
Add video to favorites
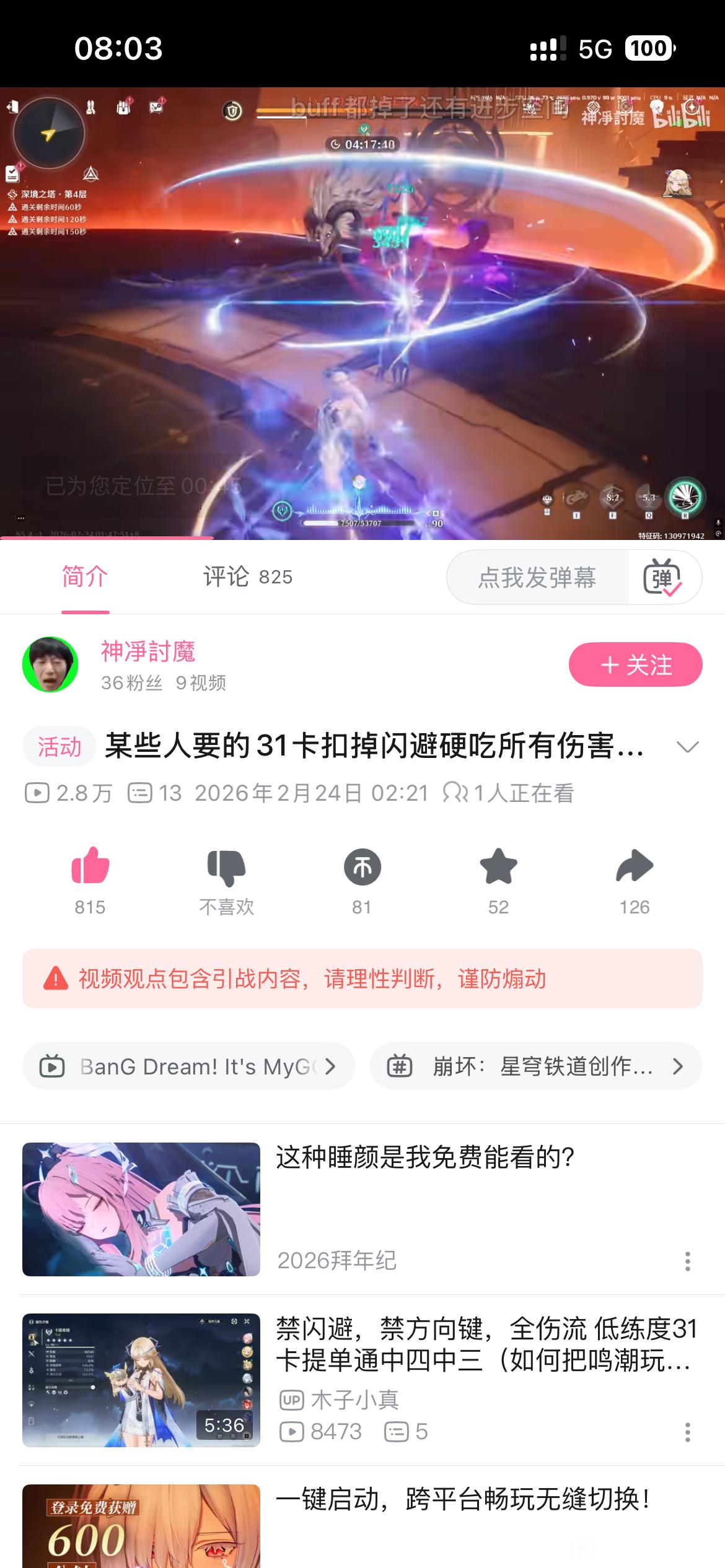tap(498, 867)
